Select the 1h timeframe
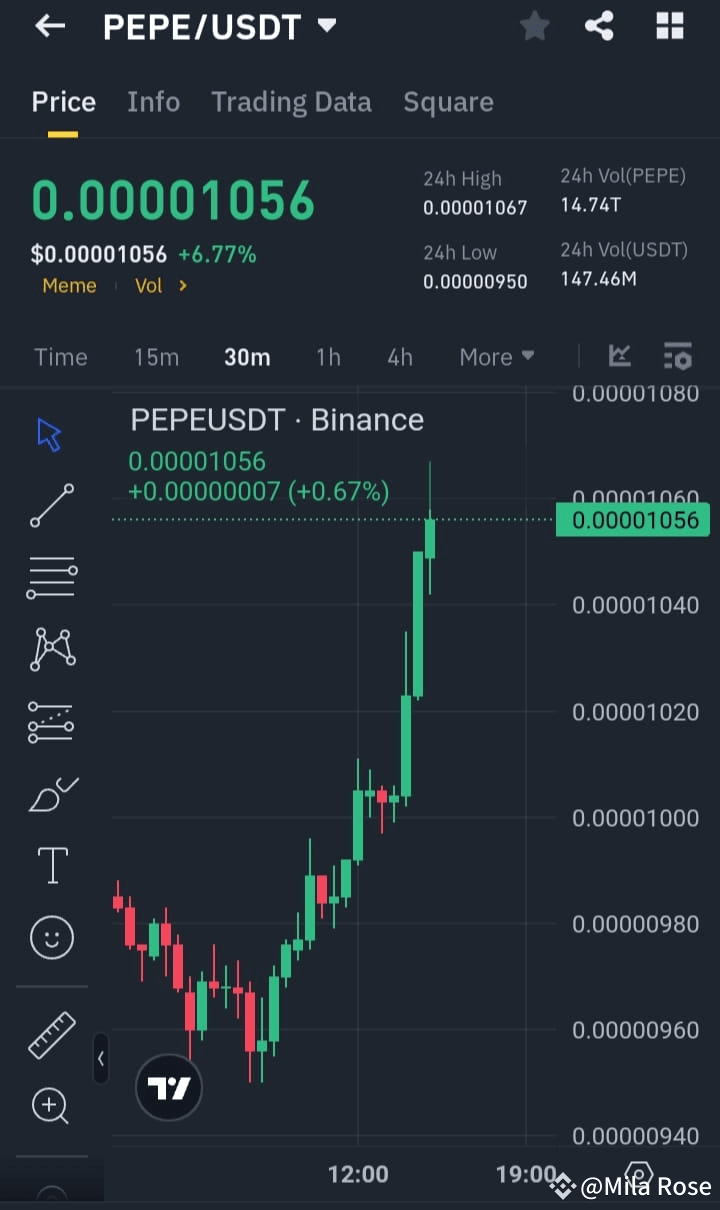Viewport: 720px width, 1210px height. click(328, 356)
